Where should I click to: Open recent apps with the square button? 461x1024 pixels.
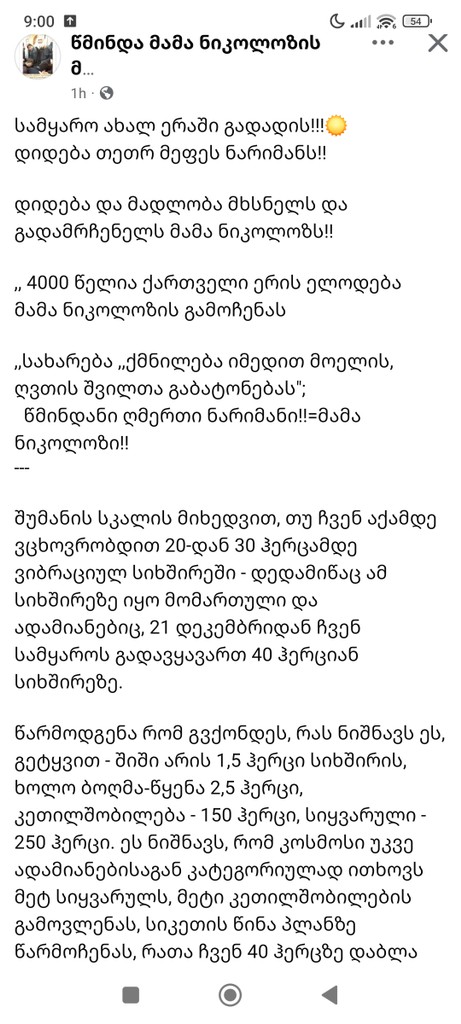click(x=131, y=995)
